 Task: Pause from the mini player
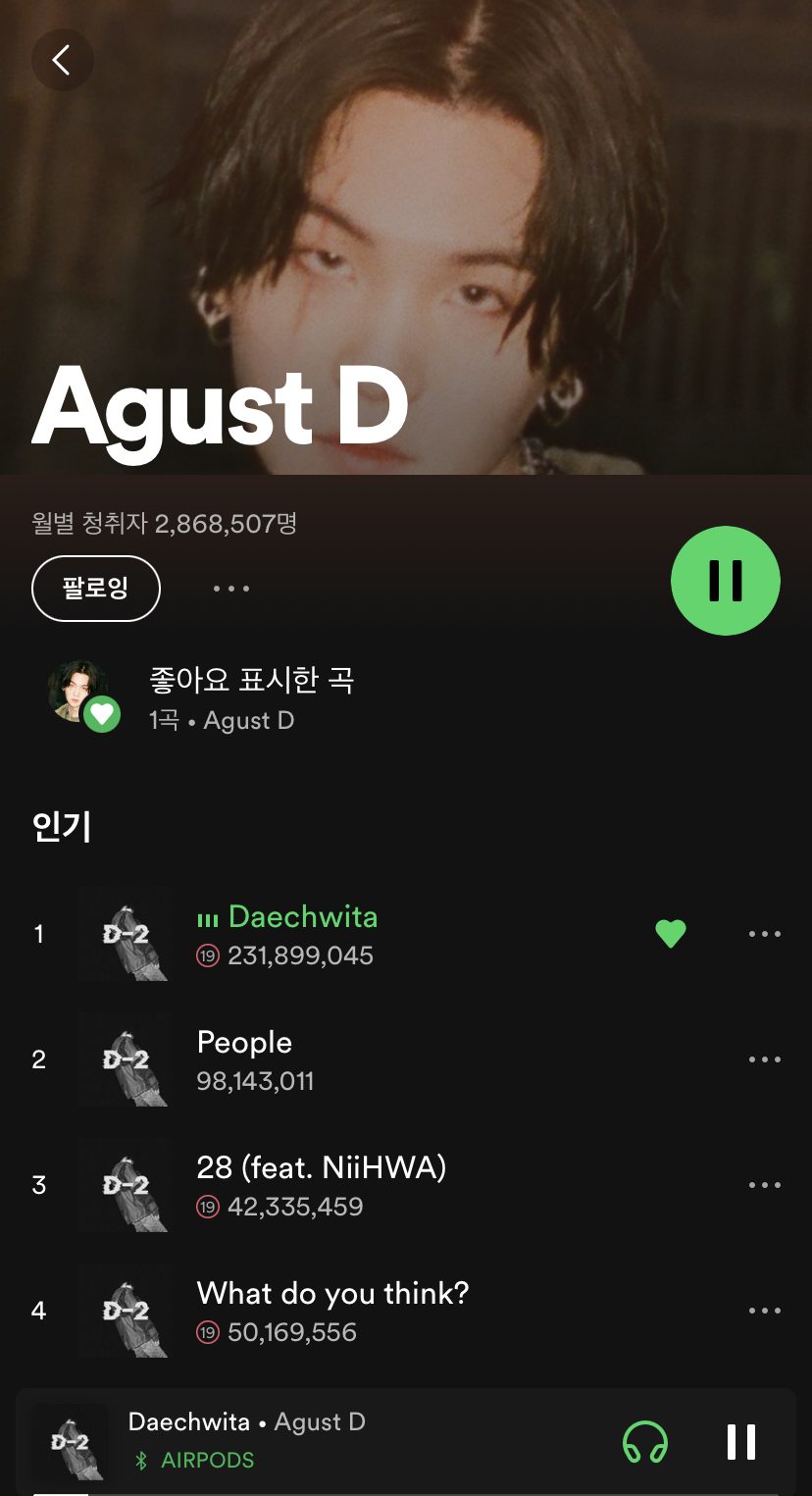click(741, 1442)
